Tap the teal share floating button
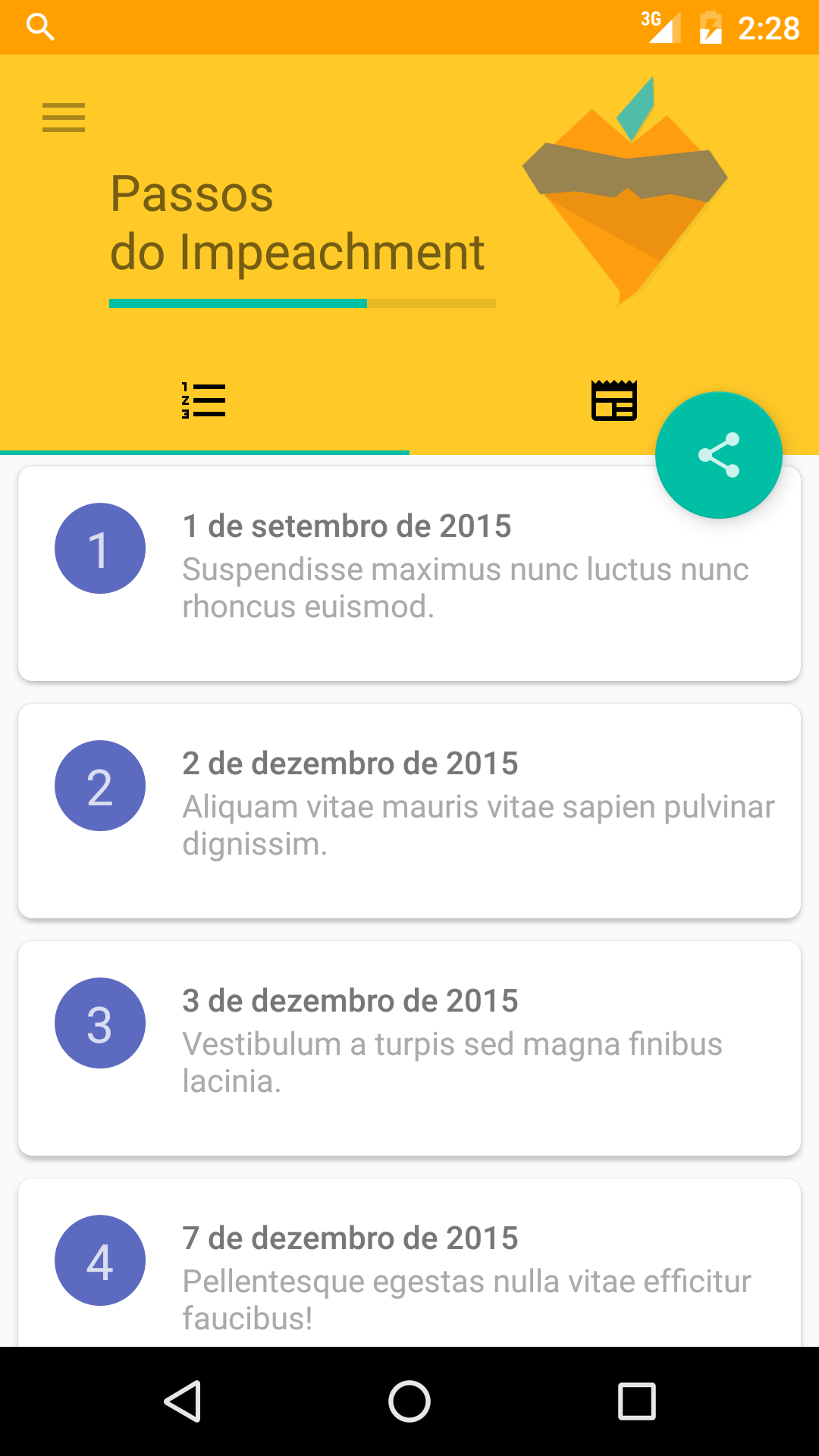Screen dimensions: 819x1456 click(x=718, y=455)
